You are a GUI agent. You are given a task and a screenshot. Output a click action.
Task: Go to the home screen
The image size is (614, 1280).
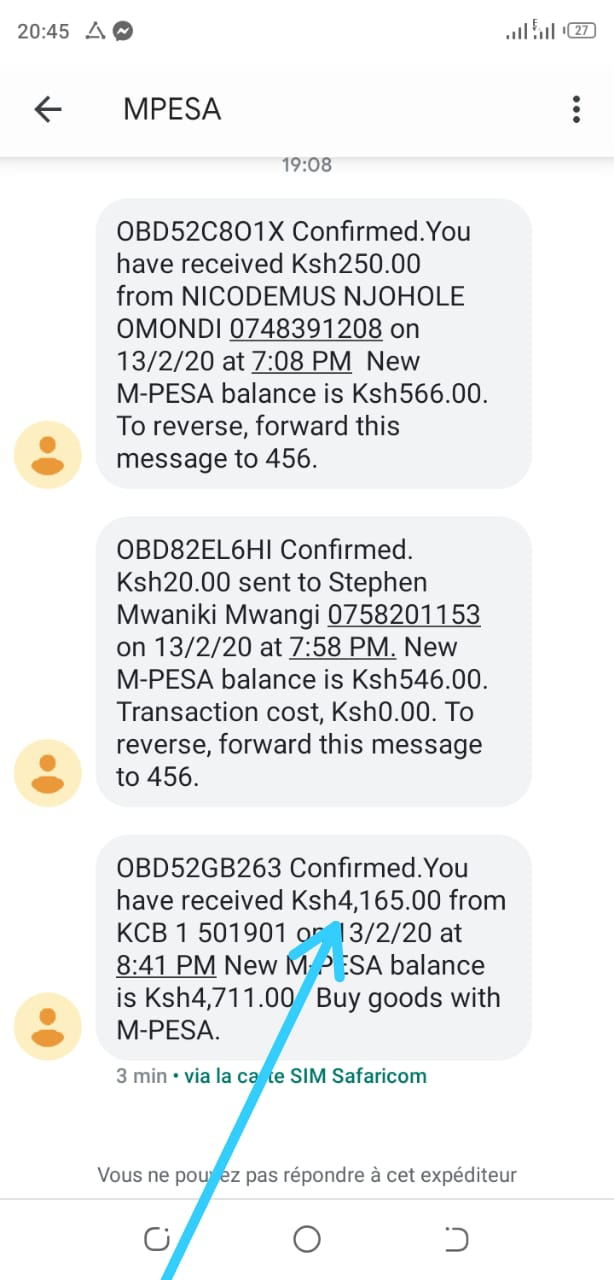tap(307, 1240)
